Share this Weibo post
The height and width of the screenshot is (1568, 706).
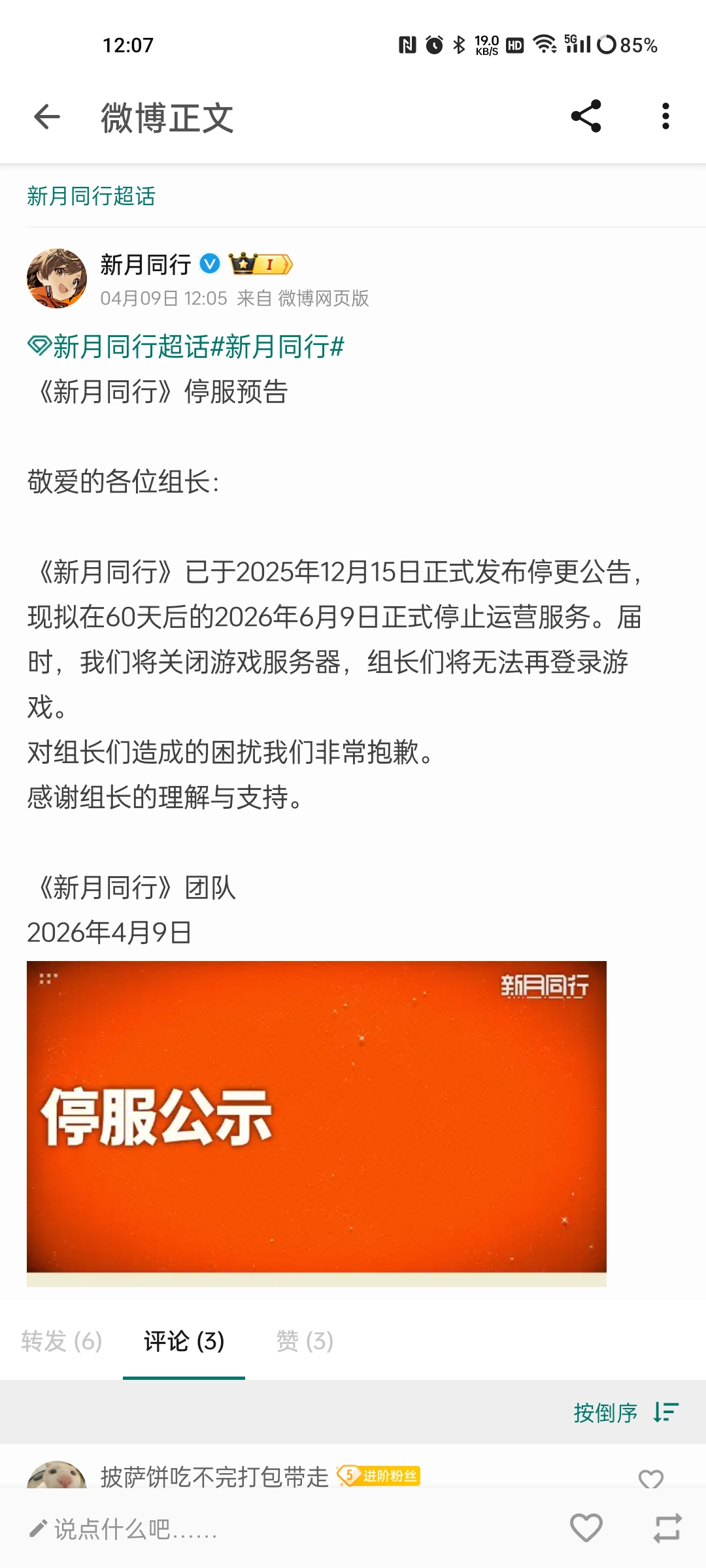point(586,116)
